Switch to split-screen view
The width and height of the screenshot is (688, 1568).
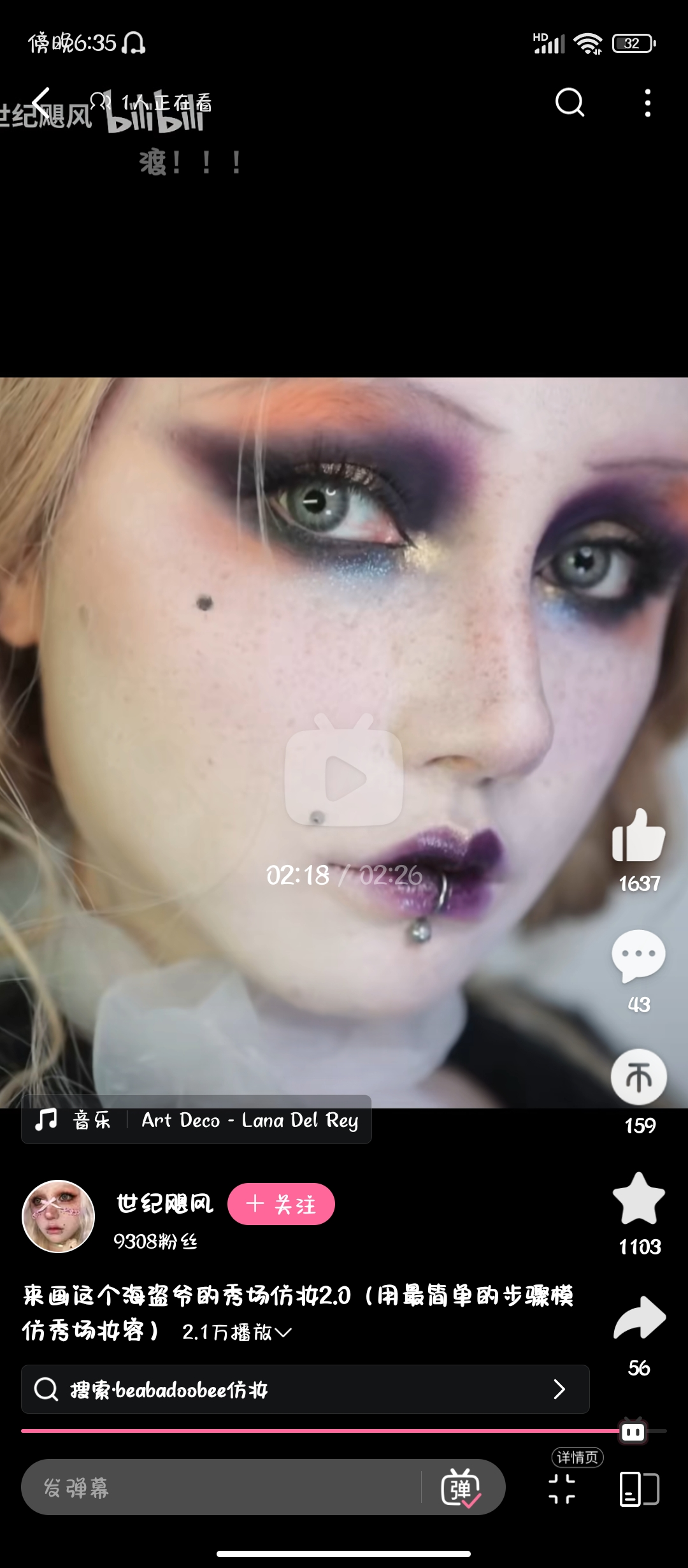(639, 1489)
